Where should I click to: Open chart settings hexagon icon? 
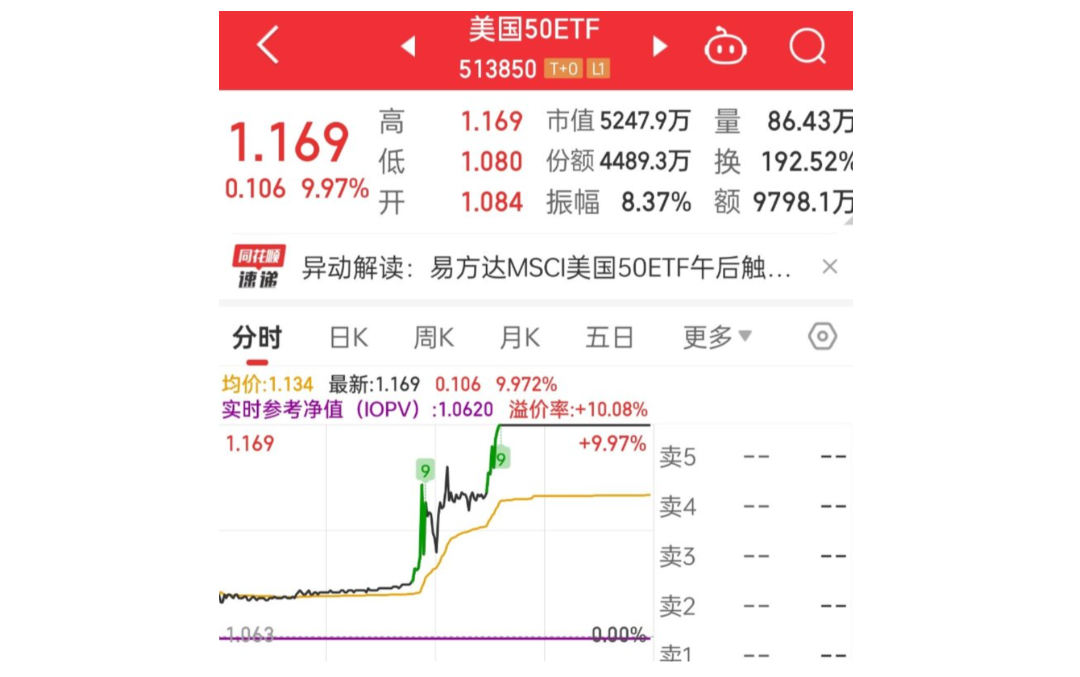(x=822, y=337)
